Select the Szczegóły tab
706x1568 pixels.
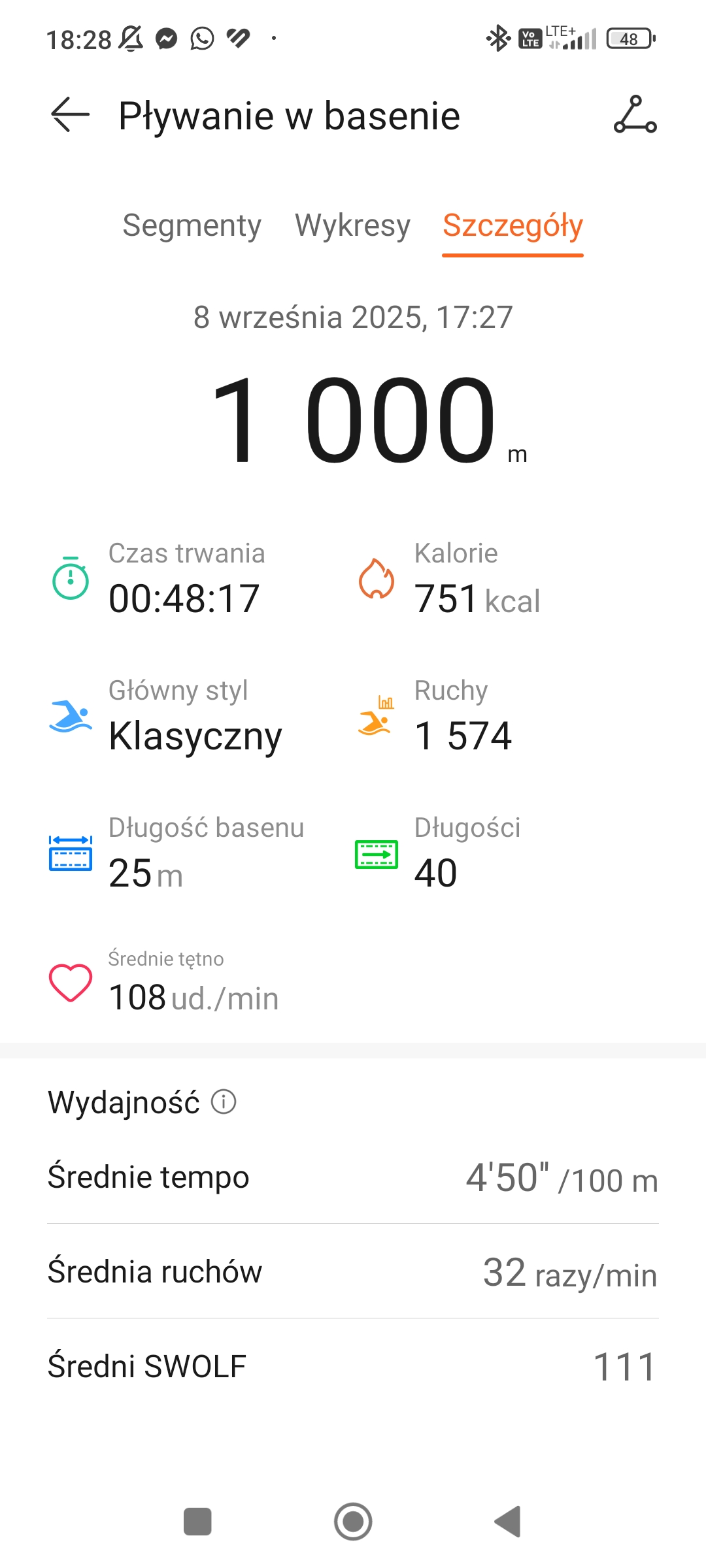point(513,225)
